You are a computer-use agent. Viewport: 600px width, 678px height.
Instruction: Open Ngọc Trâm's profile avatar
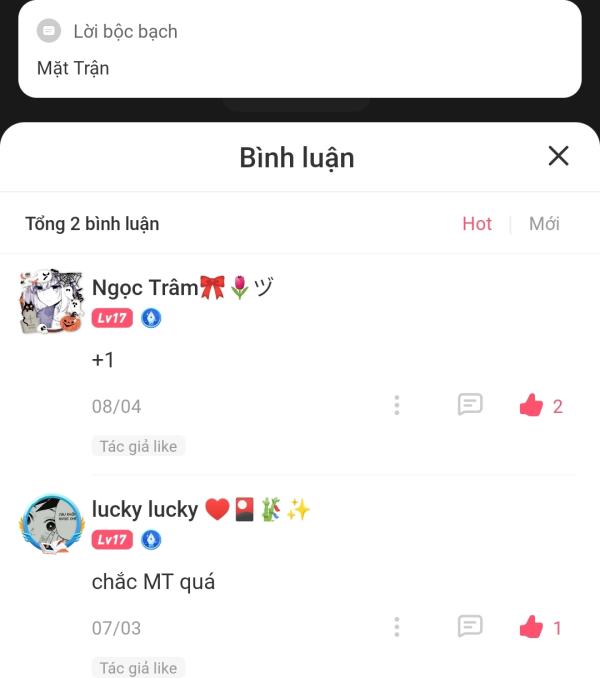pos(50,300)
